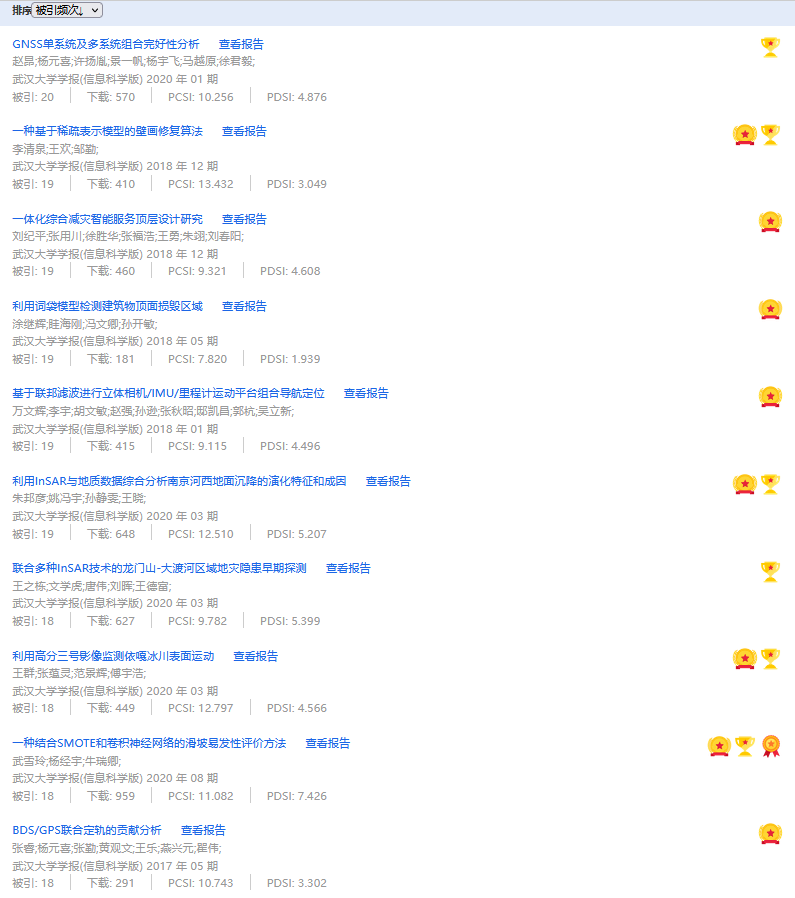View report for 壁画修复算法 article

pyautogui.click(x=244, y=131)
